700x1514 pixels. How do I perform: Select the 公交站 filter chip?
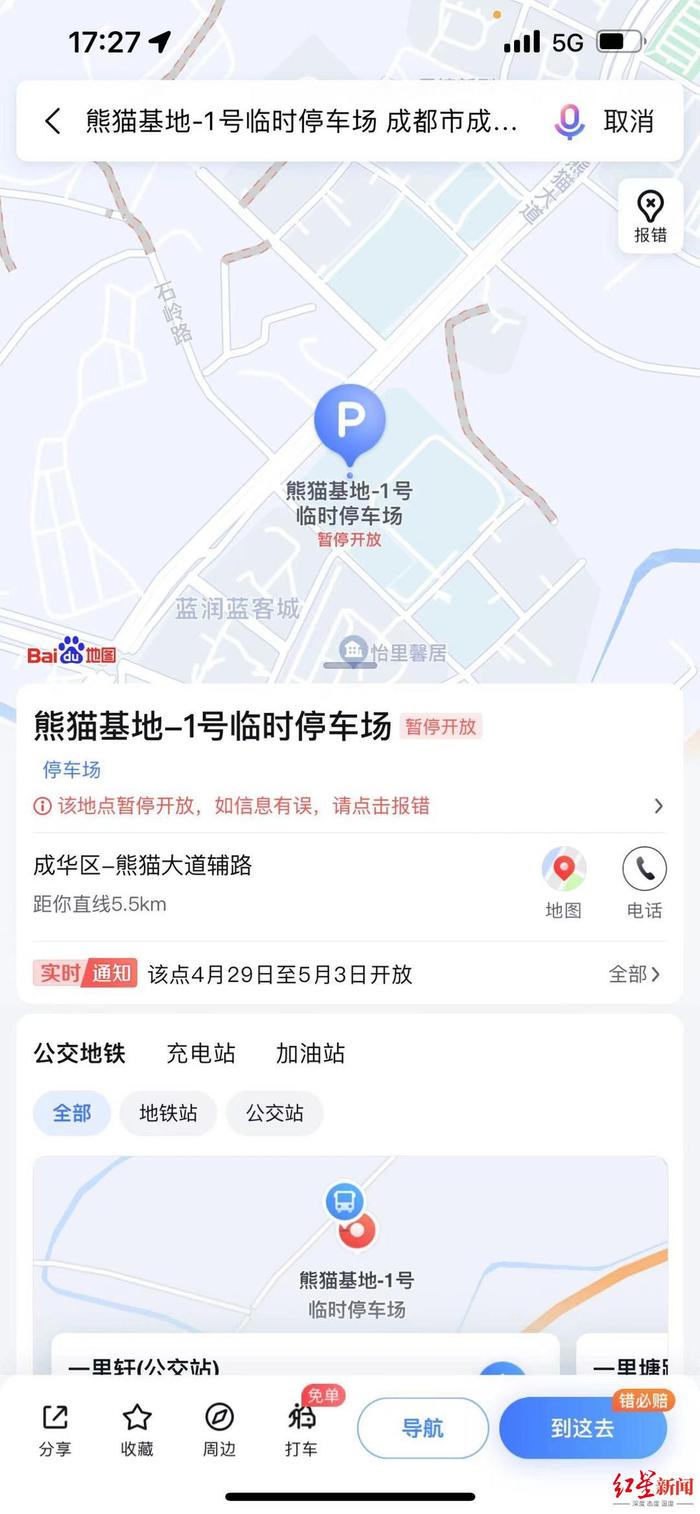pos(274,1113)
